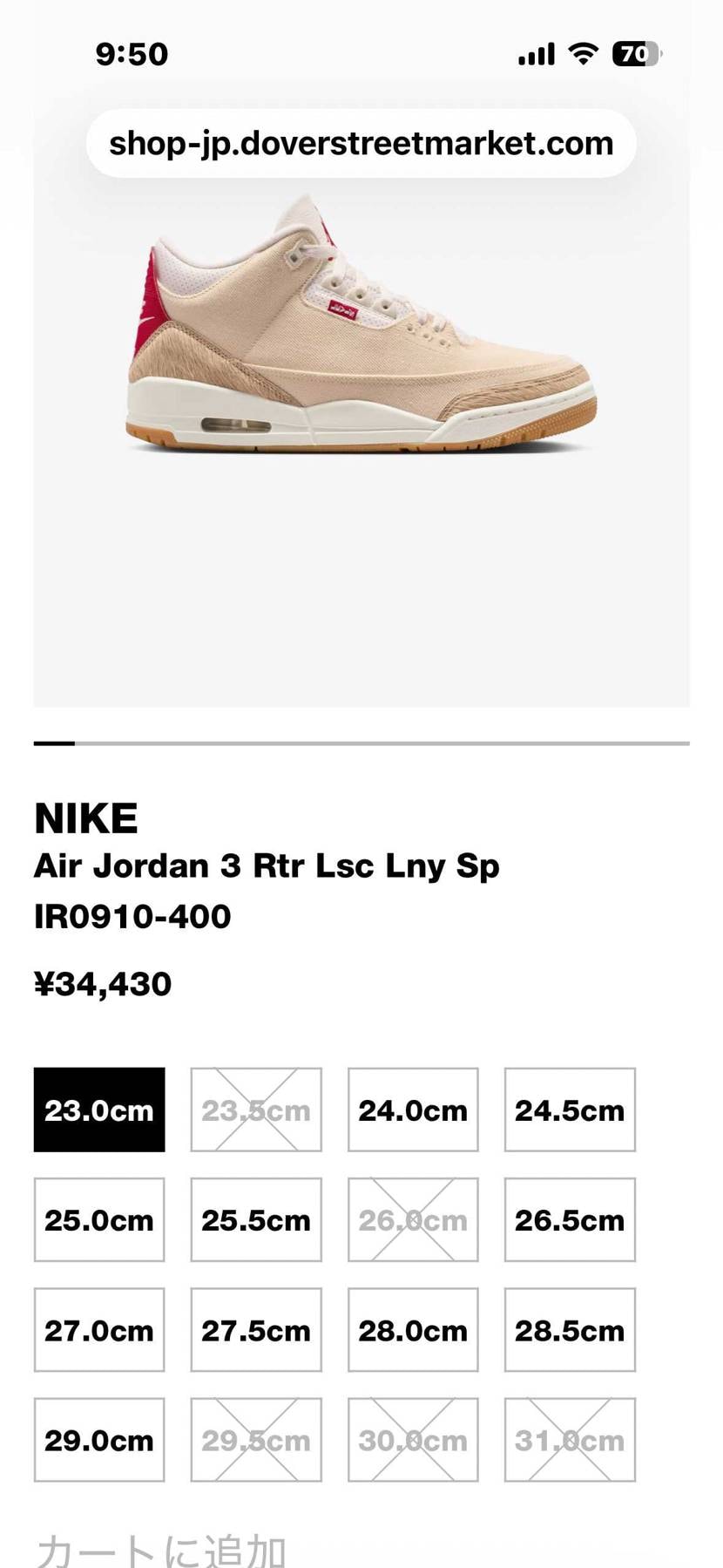Tap size 29.0cm
This screenshot has width=723, height=1568.
pyautogui.click(x=99, y=1440)
